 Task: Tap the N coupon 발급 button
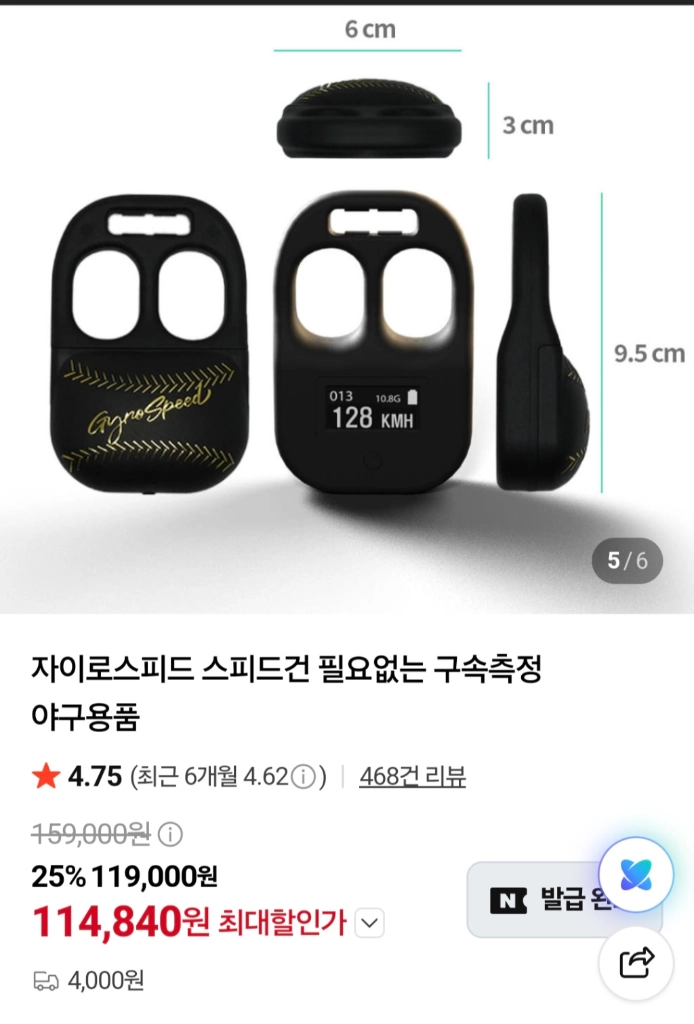tap(541, 900)
